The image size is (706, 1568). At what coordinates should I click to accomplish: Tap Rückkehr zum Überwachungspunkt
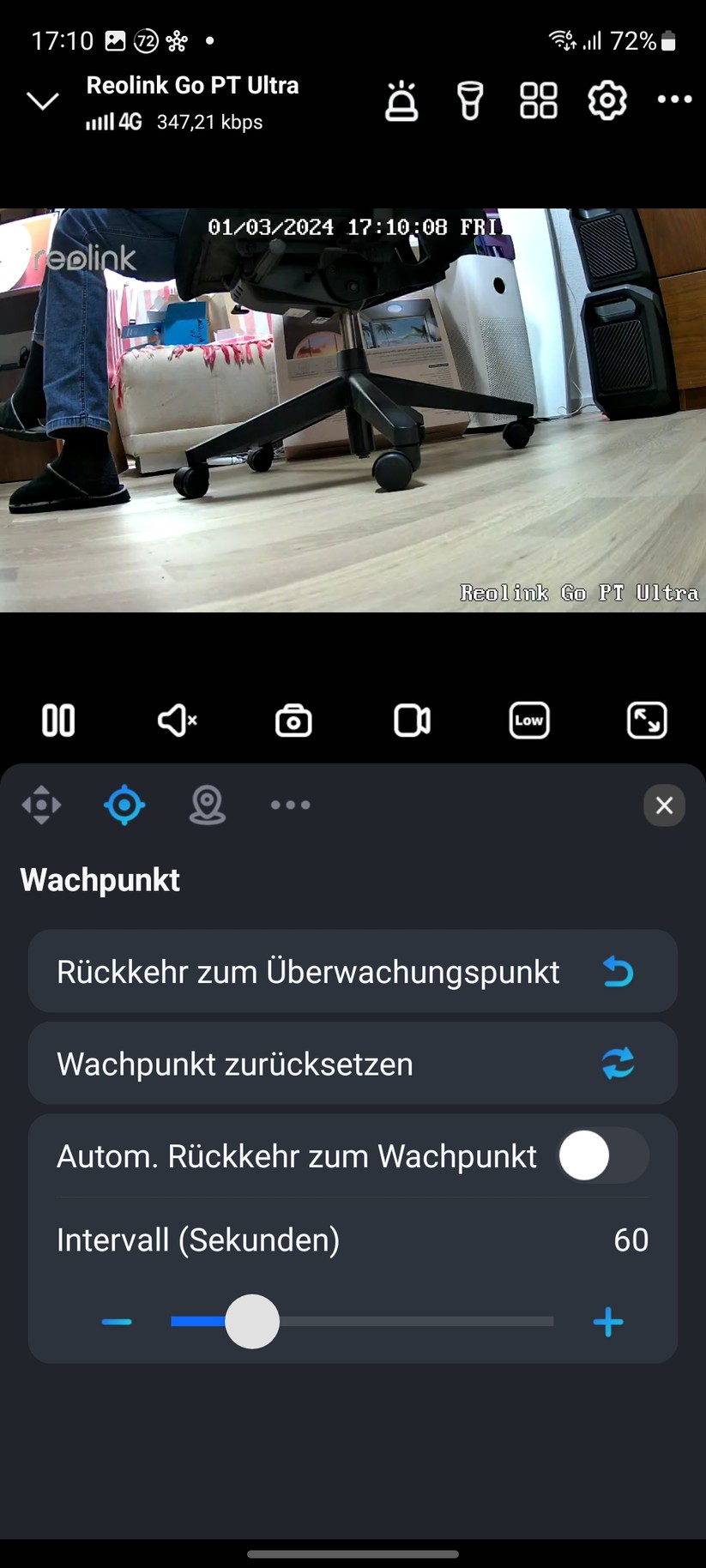point(353,971)
